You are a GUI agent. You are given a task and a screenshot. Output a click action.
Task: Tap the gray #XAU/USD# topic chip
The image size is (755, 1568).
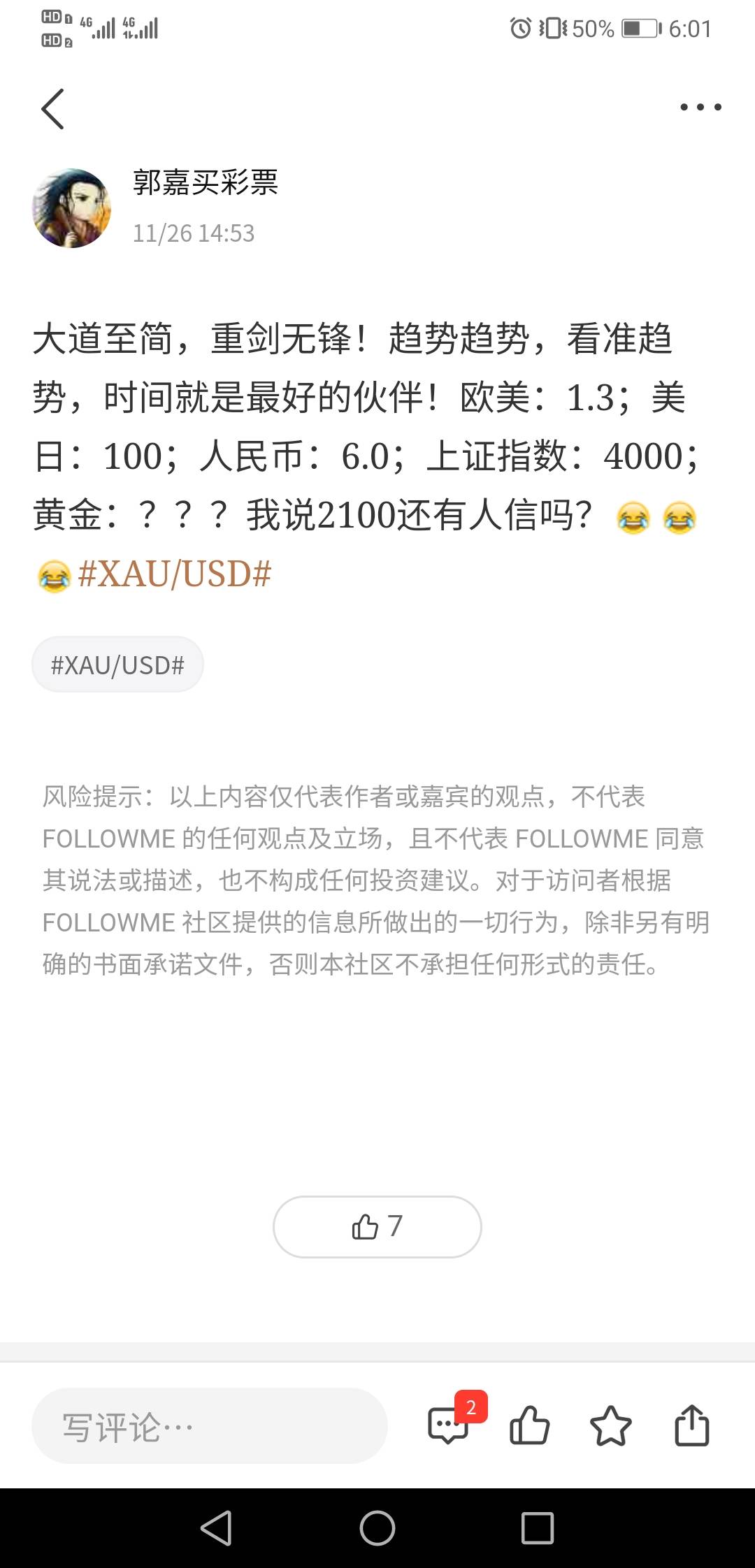point(117,665)
